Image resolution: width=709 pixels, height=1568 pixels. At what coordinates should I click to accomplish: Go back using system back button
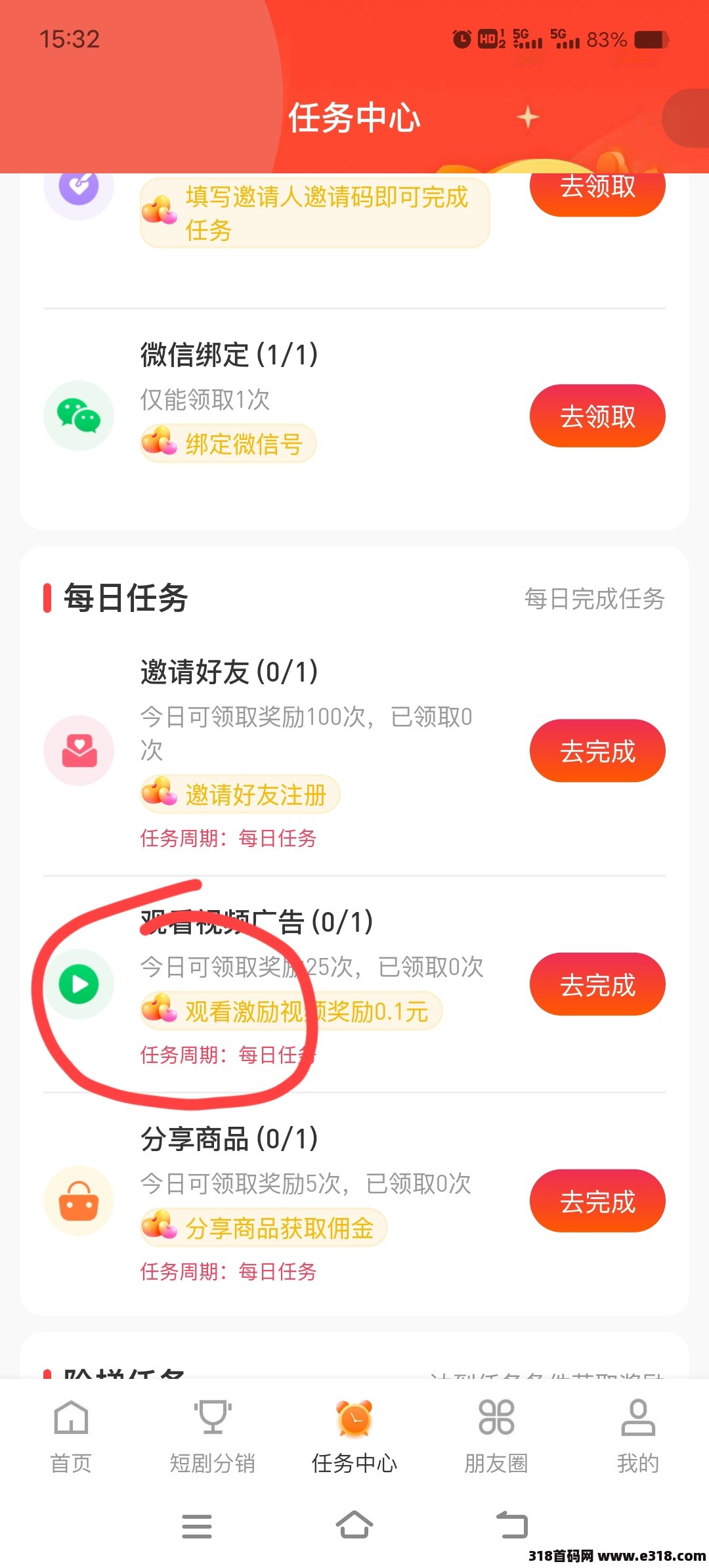512,1525
